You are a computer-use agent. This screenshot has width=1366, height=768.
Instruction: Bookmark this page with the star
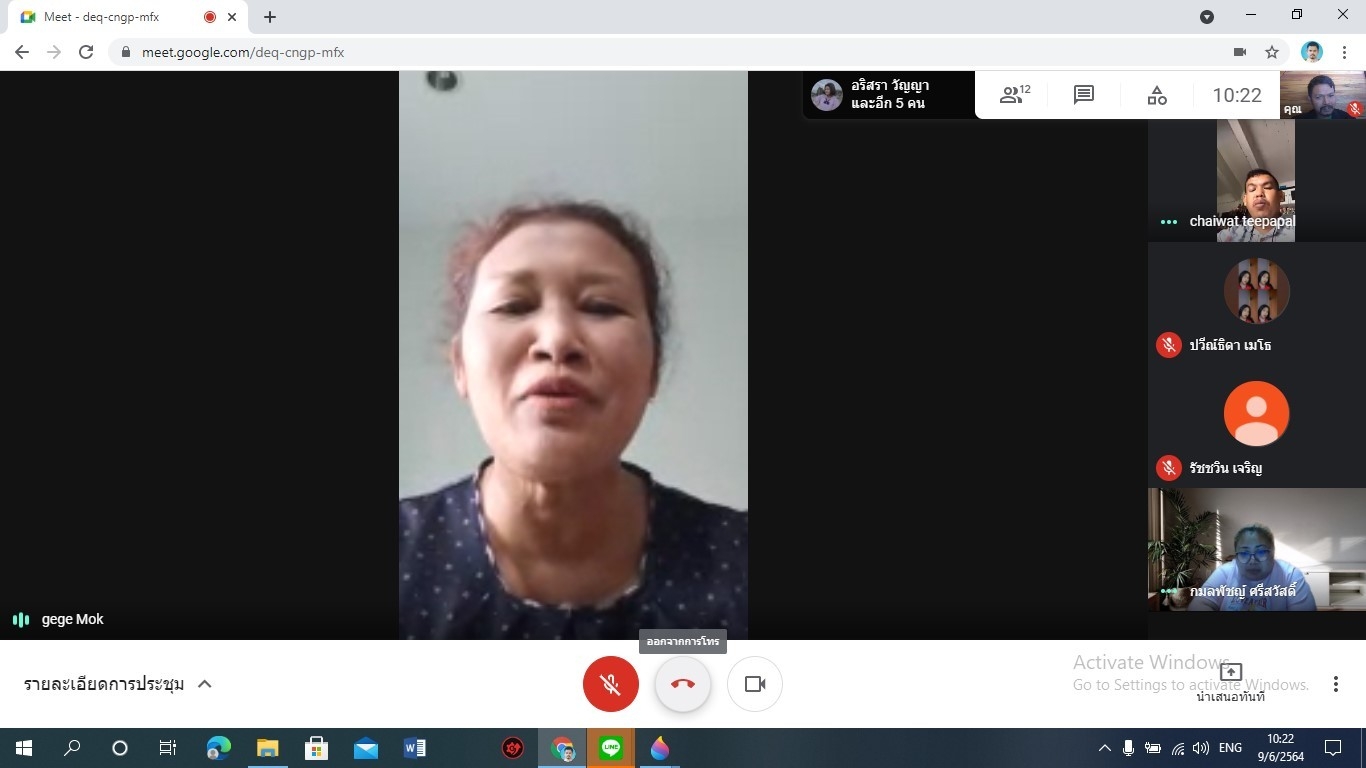point(1272,52)
